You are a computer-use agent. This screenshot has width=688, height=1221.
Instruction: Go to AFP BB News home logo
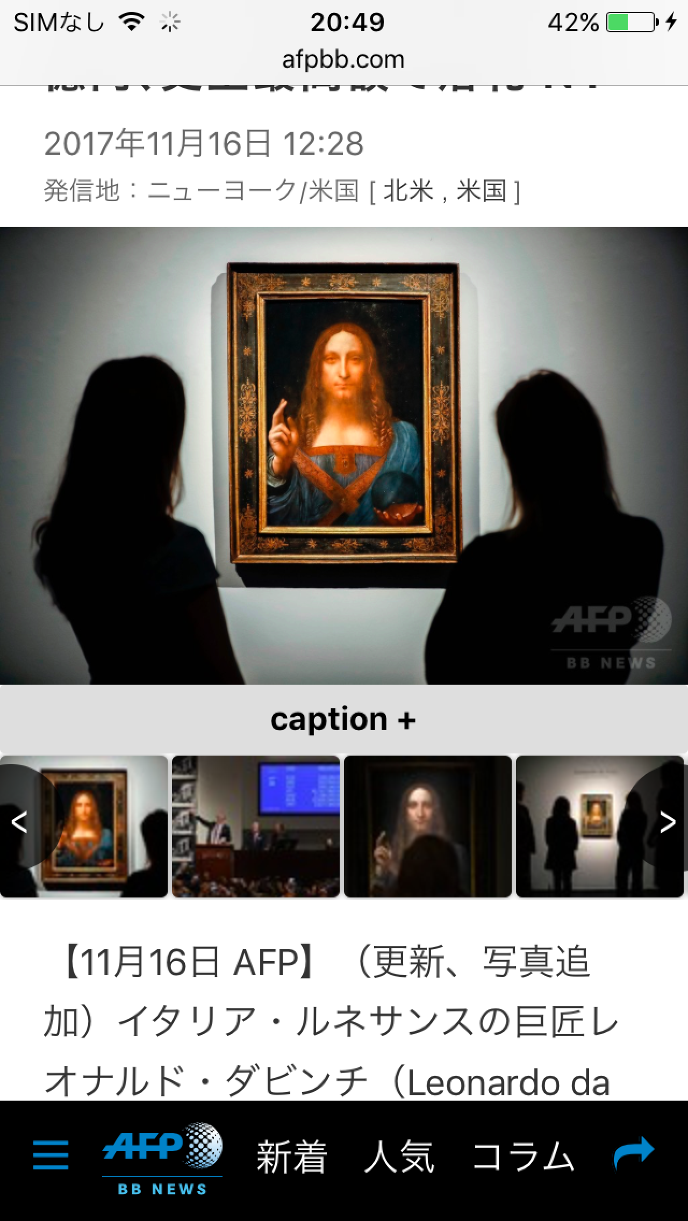click(x=162, y=1158)
